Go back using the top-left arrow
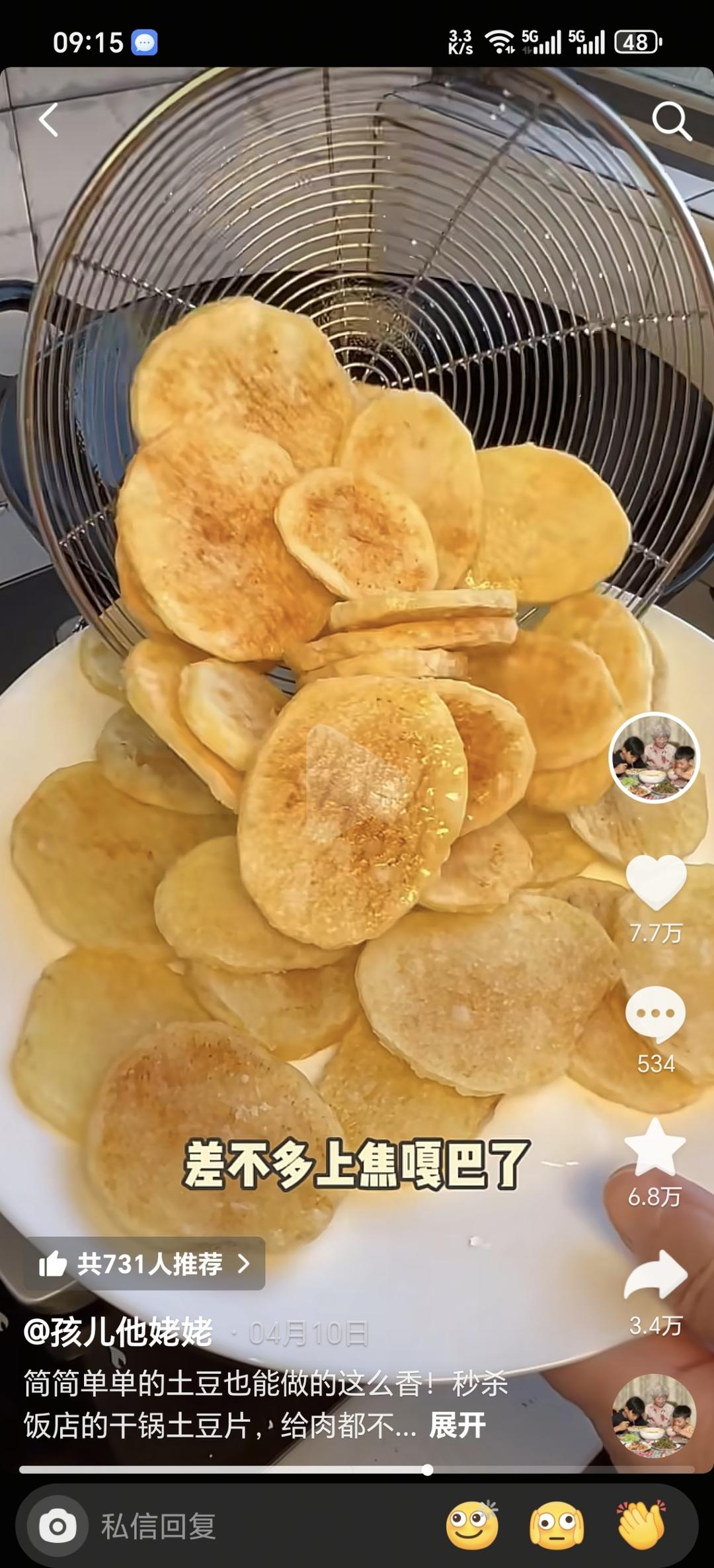The height and width of the screenshot is (1568, 714). point(48,120)
